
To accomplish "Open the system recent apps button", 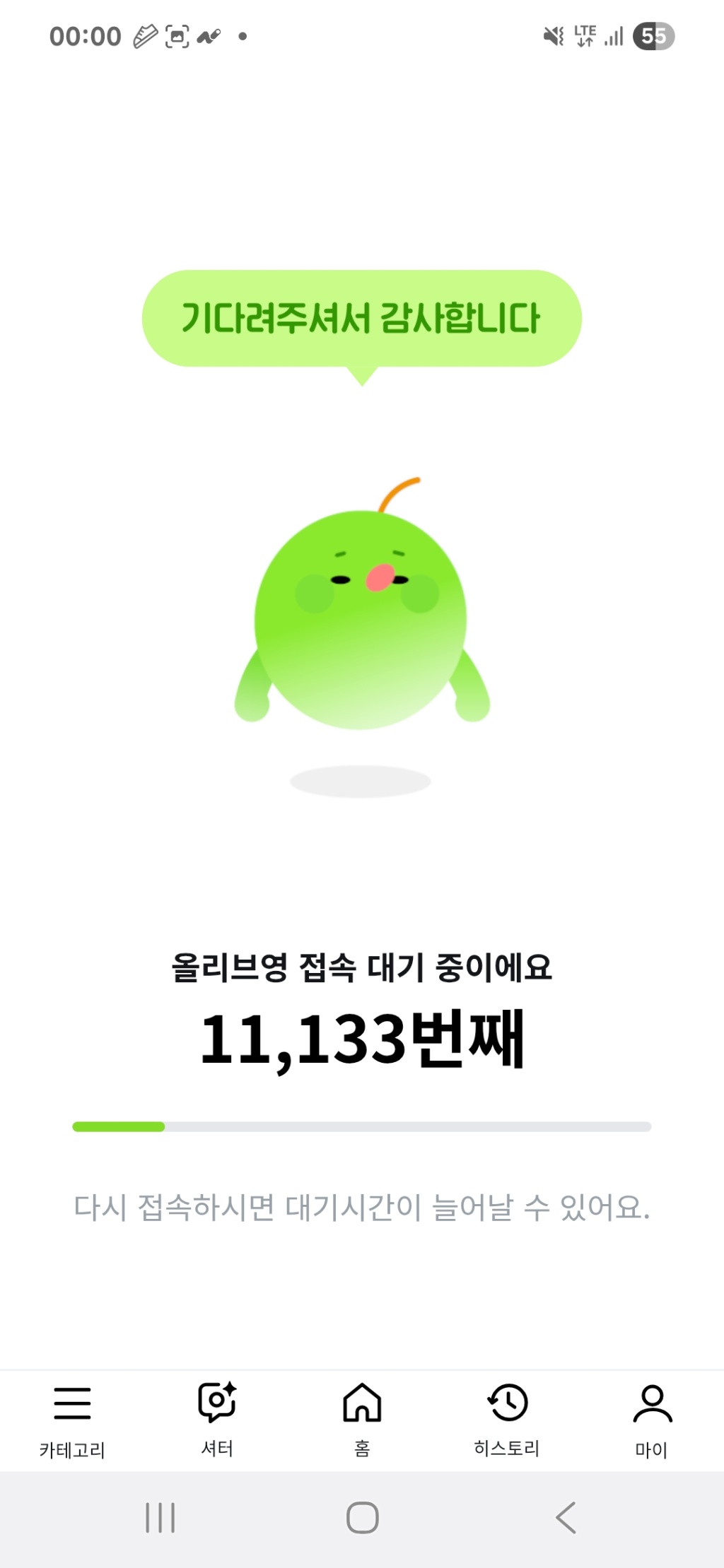I will pos(160,1518).
